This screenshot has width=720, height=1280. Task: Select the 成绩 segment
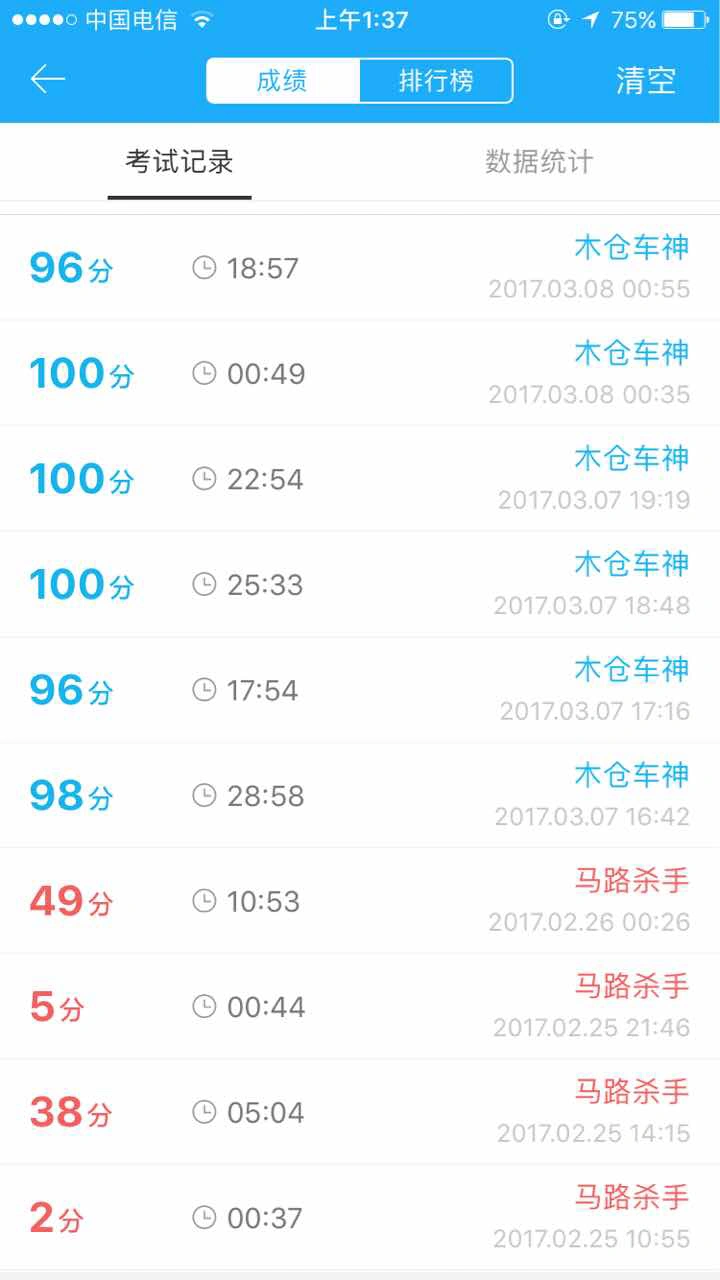(x=283, y=81)
